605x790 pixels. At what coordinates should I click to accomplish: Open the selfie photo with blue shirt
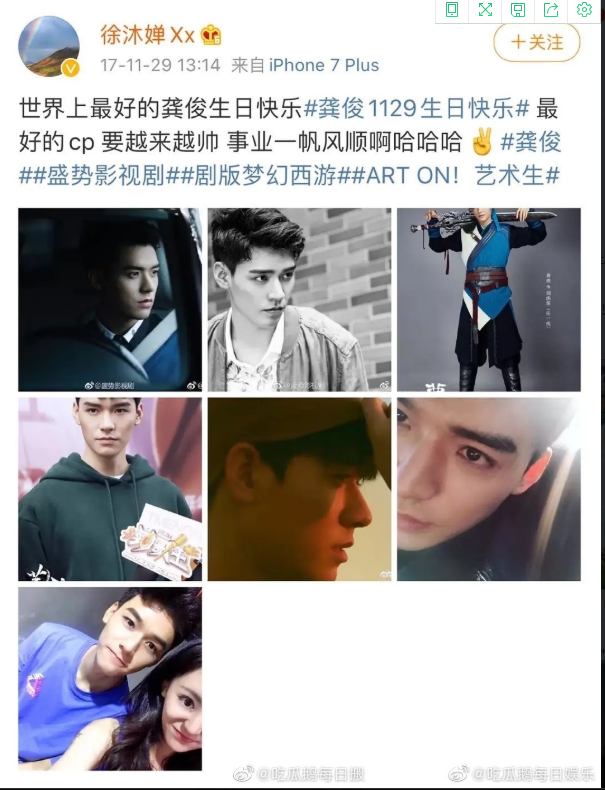109,678
